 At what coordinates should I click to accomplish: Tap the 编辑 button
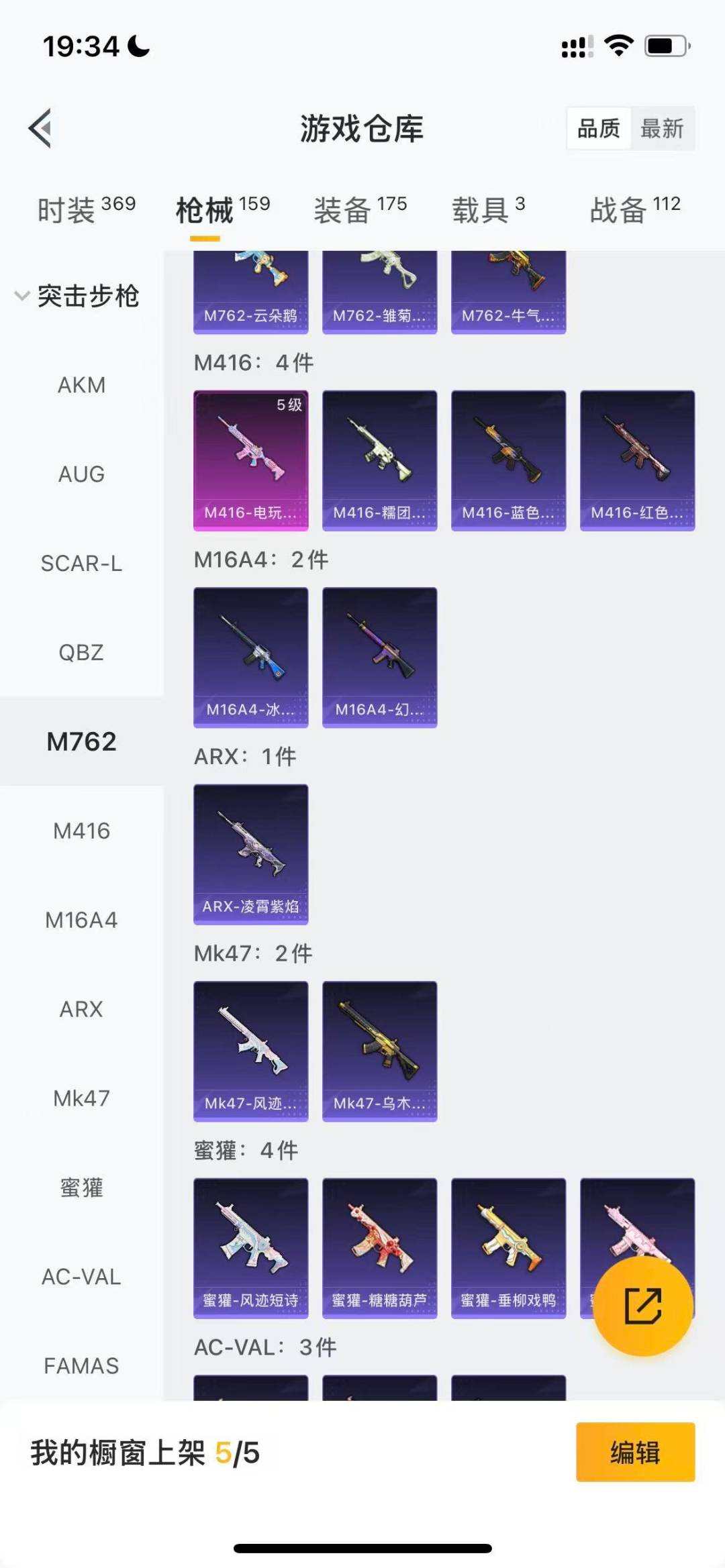635,1452
